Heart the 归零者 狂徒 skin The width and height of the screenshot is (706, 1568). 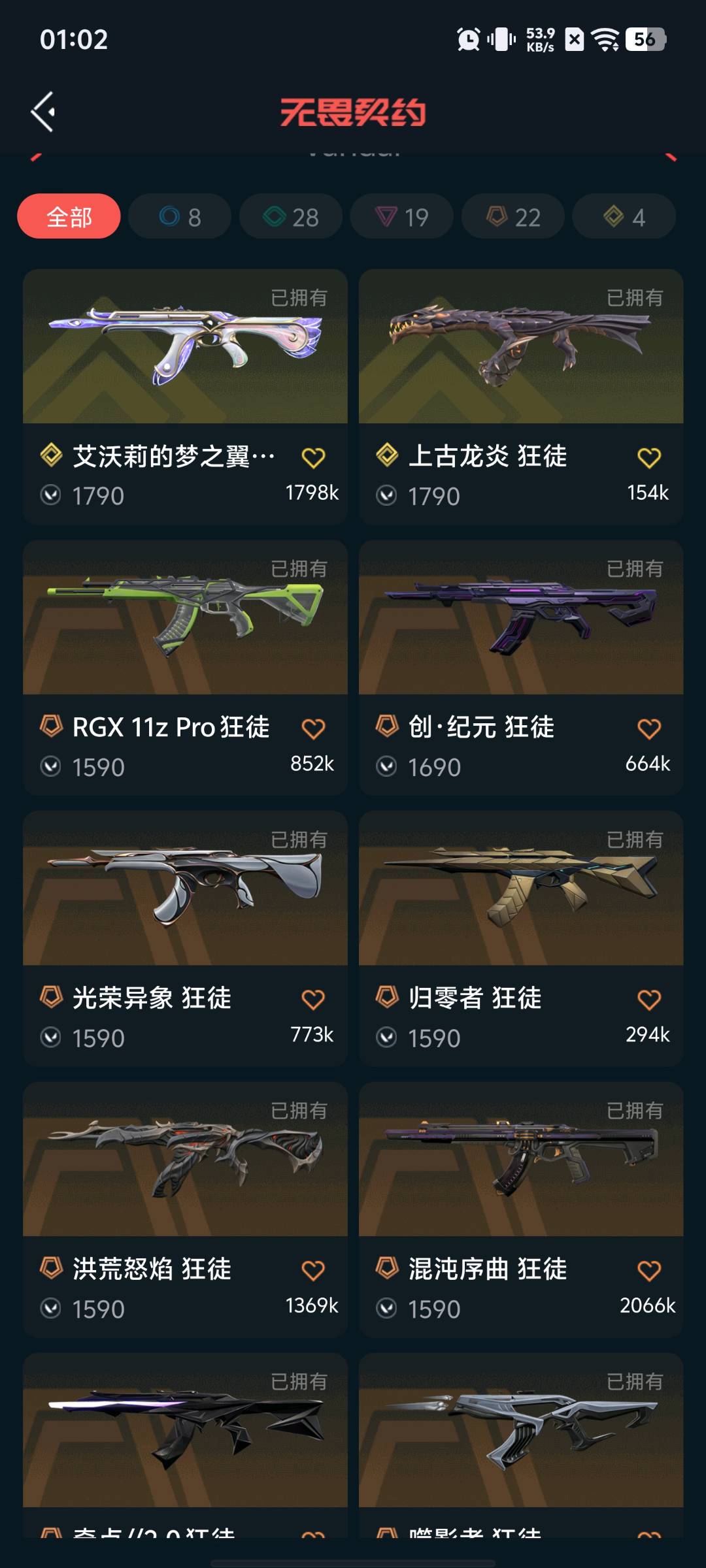pos(649,1000)
